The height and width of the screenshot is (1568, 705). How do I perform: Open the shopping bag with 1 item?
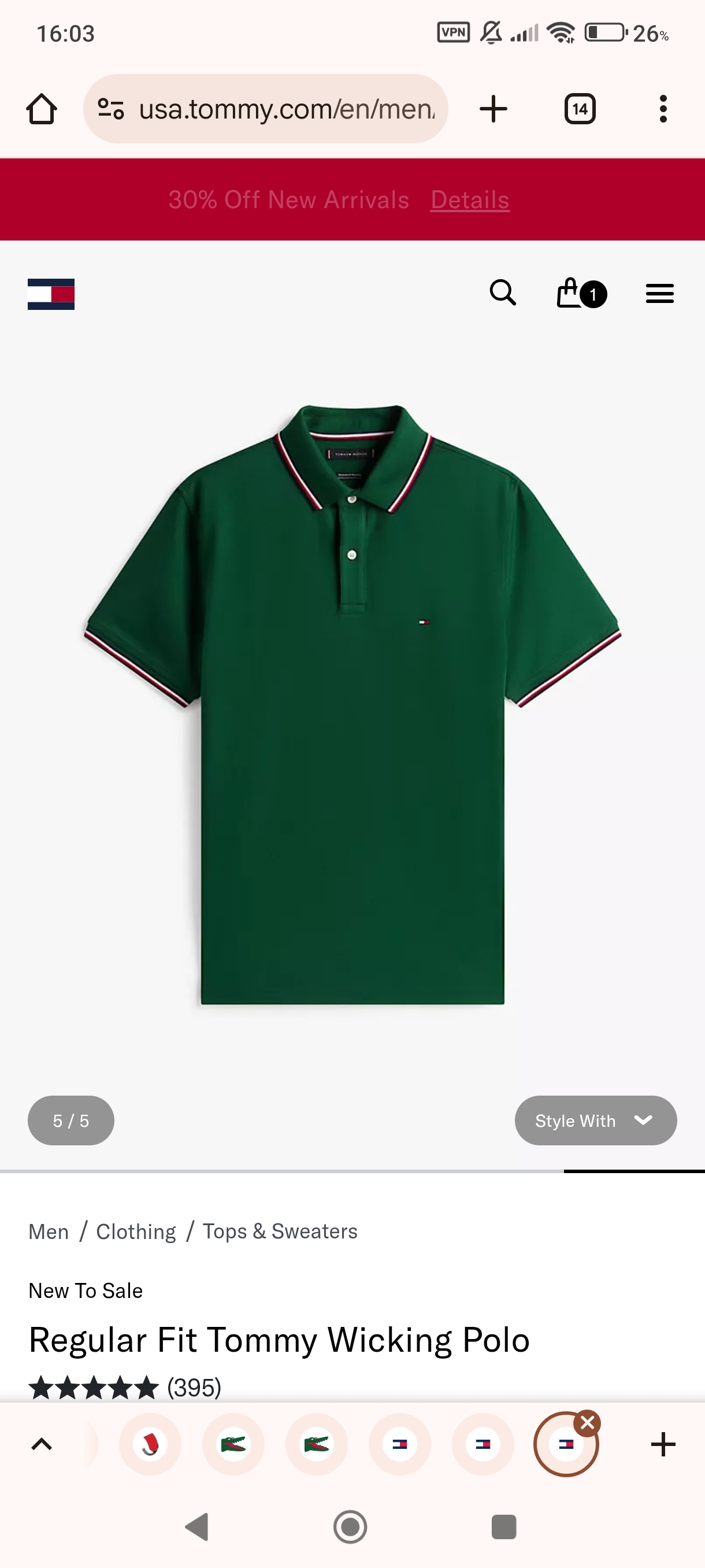coord(580,293)
